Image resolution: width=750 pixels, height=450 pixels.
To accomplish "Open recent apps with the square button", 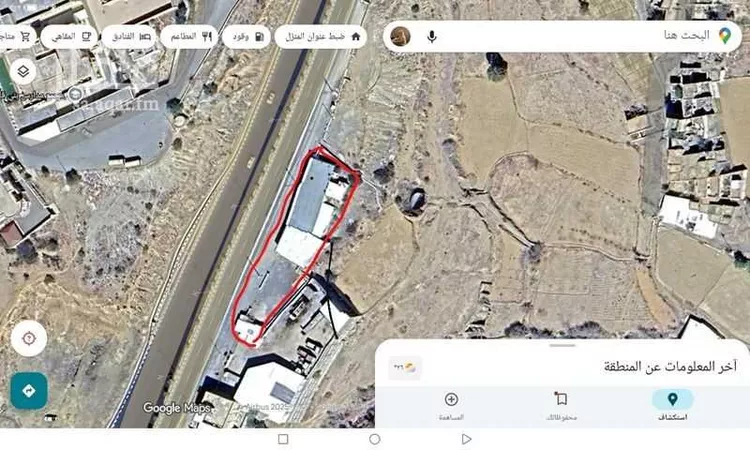I will (283, 439).
